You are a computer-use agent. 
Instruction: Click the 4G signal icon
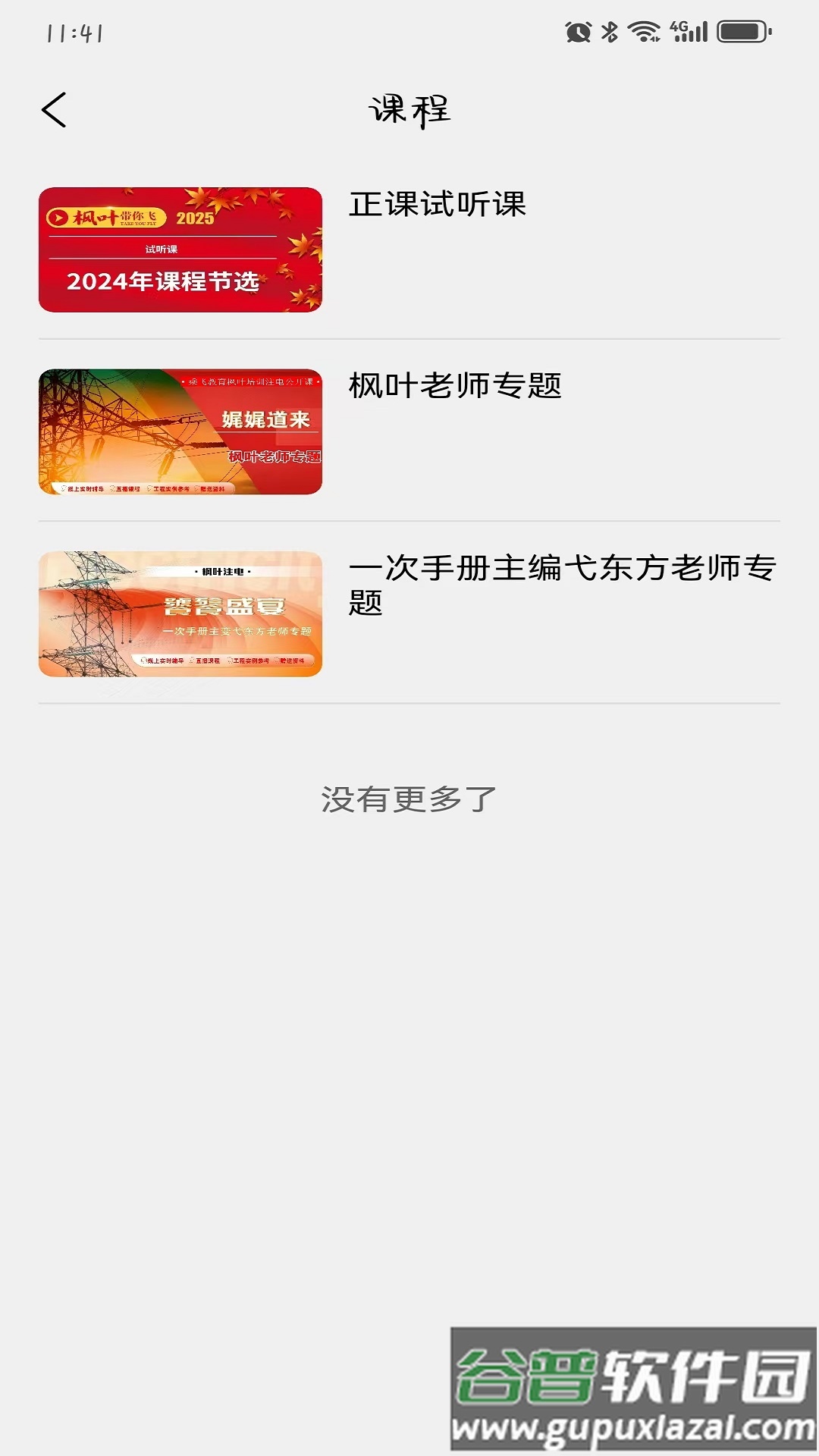(677, 30)
